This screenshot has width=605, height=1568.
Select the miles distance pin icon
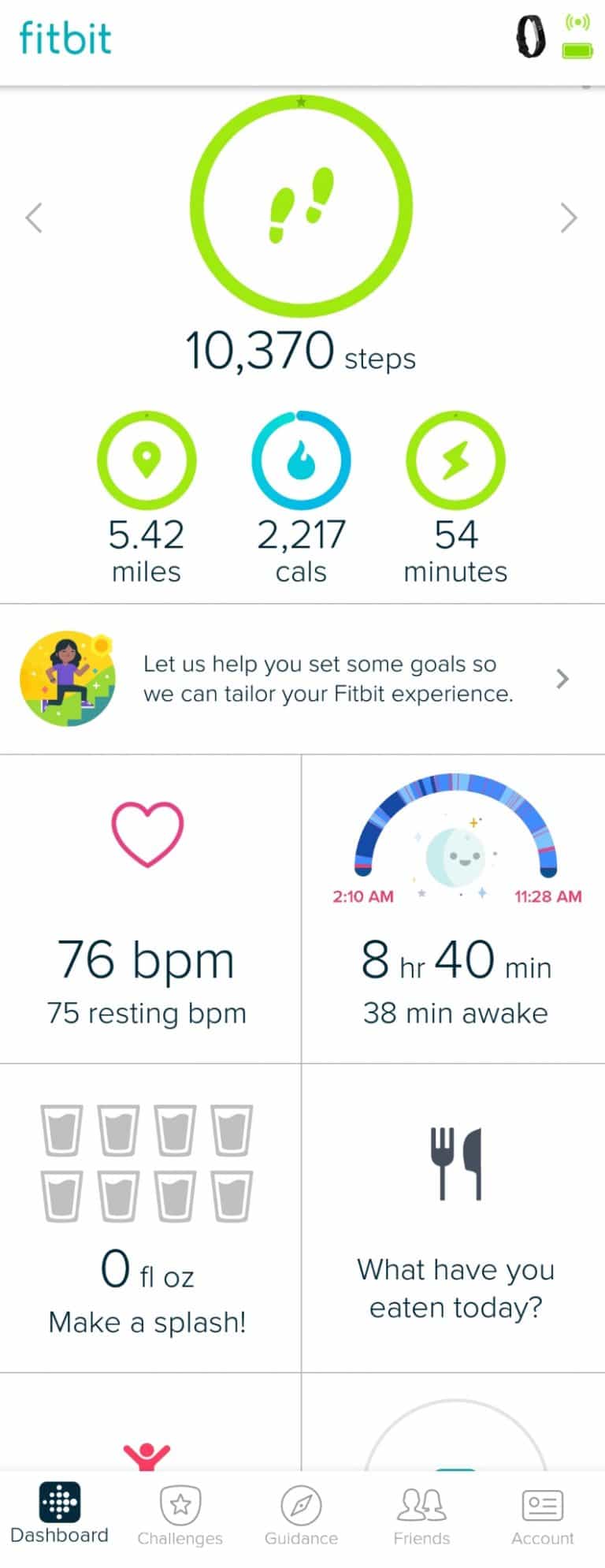146,461
